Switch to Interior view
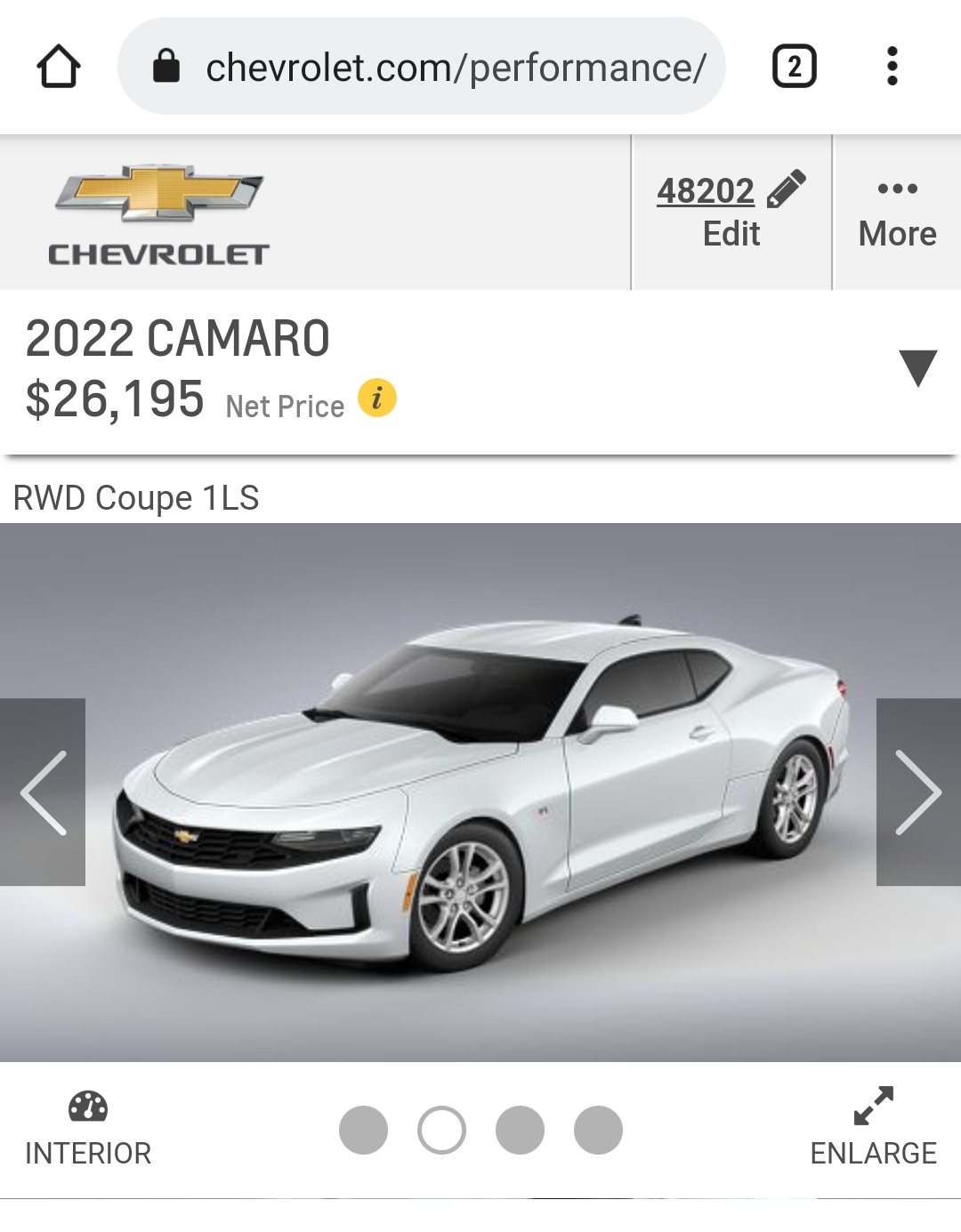This screenshot has height=1232, width=961. (x=87, y=1128)
